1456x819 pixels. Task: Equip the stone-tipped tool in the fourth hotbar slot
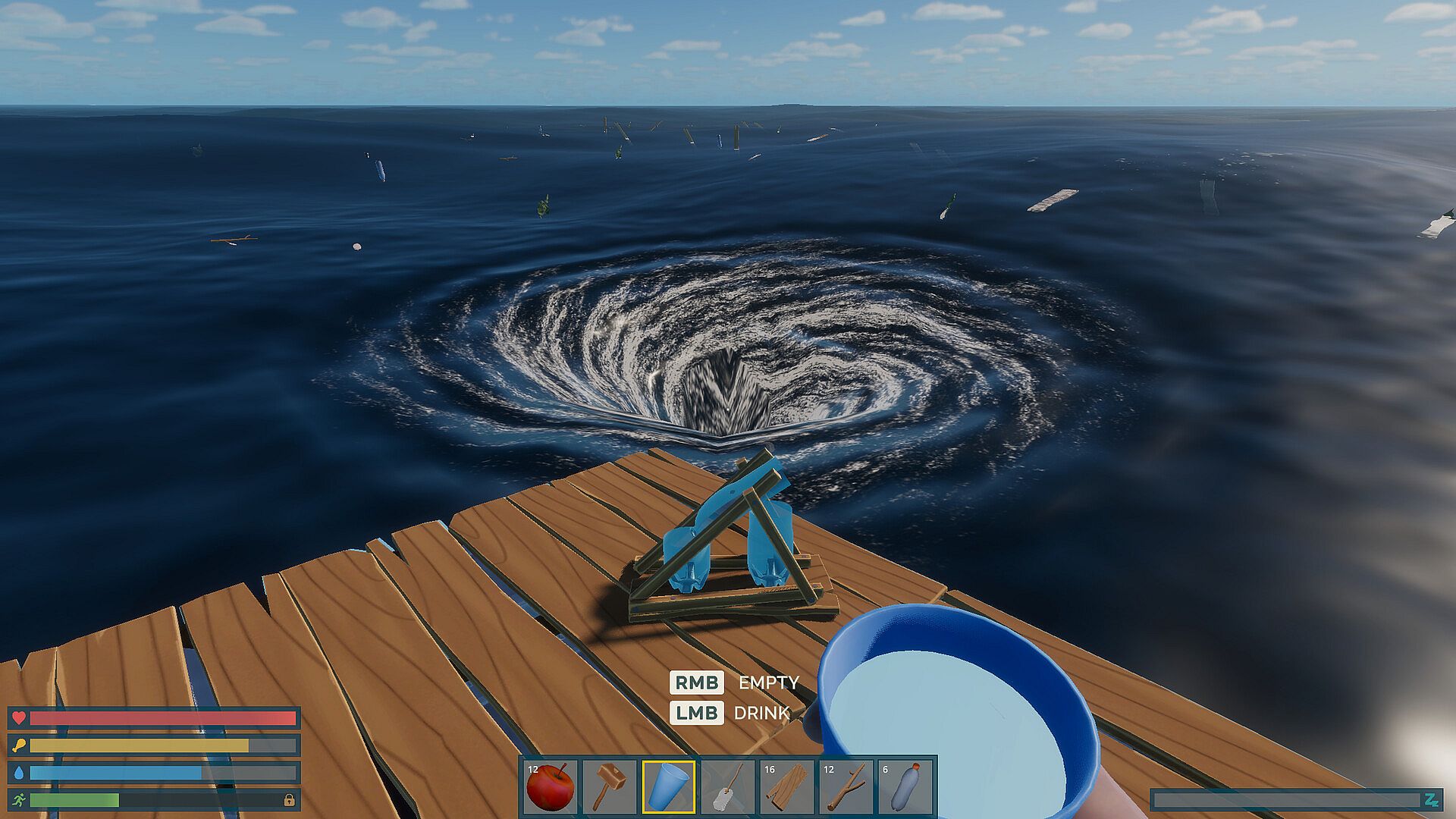(727, 787)
